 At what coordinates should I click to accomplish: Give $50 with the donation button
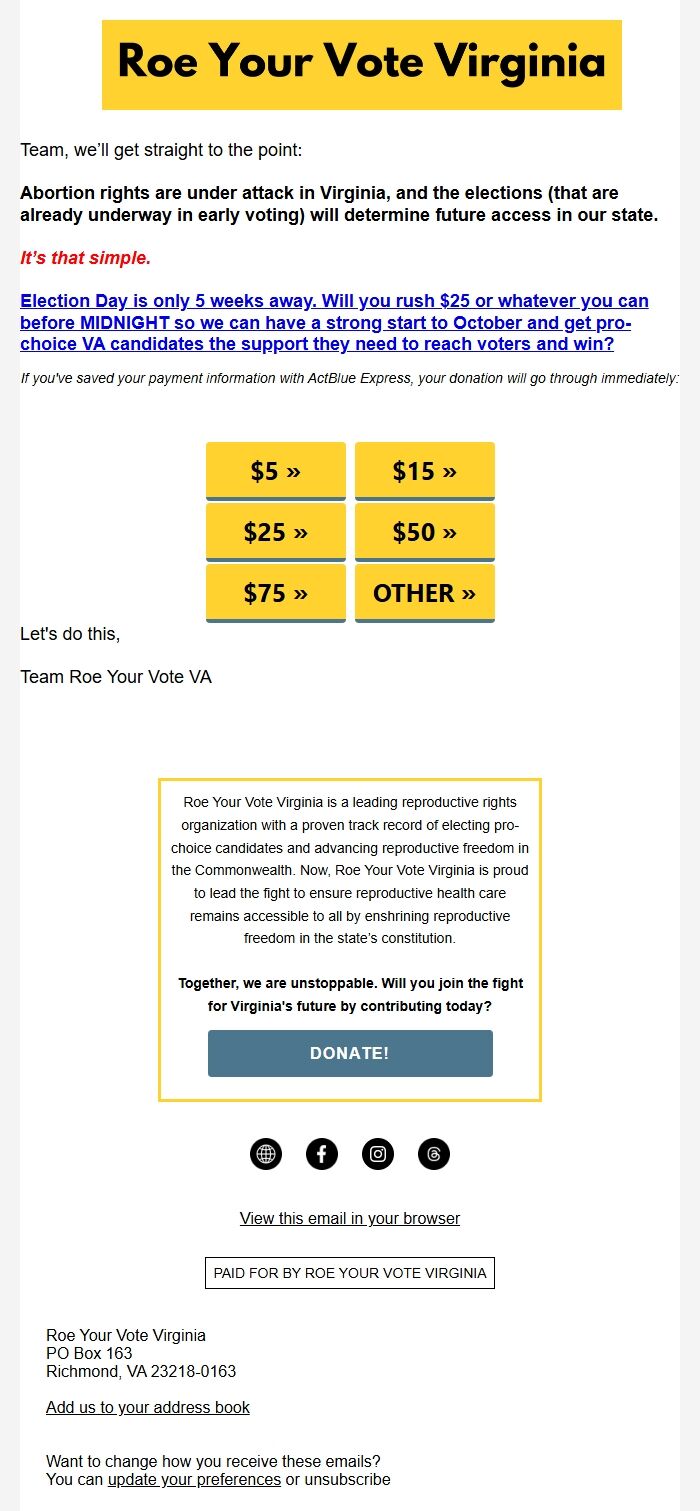(x=424, y=532)
